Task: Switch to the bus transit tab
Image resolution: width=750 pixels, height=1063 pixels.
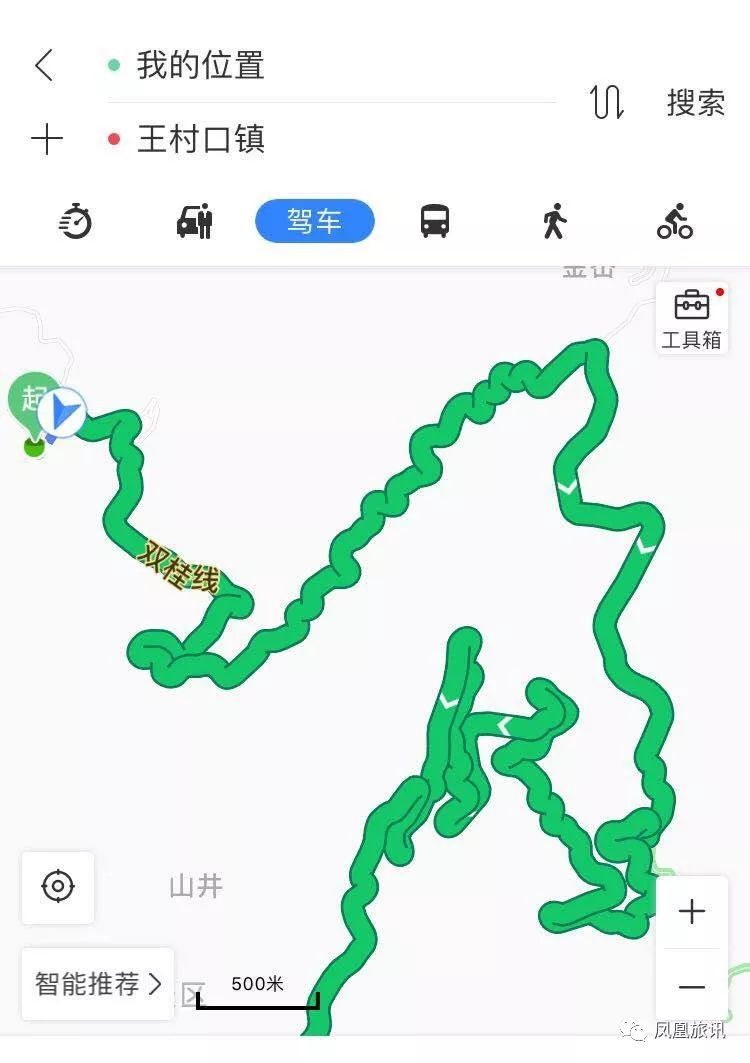Action: pos(435,221)
